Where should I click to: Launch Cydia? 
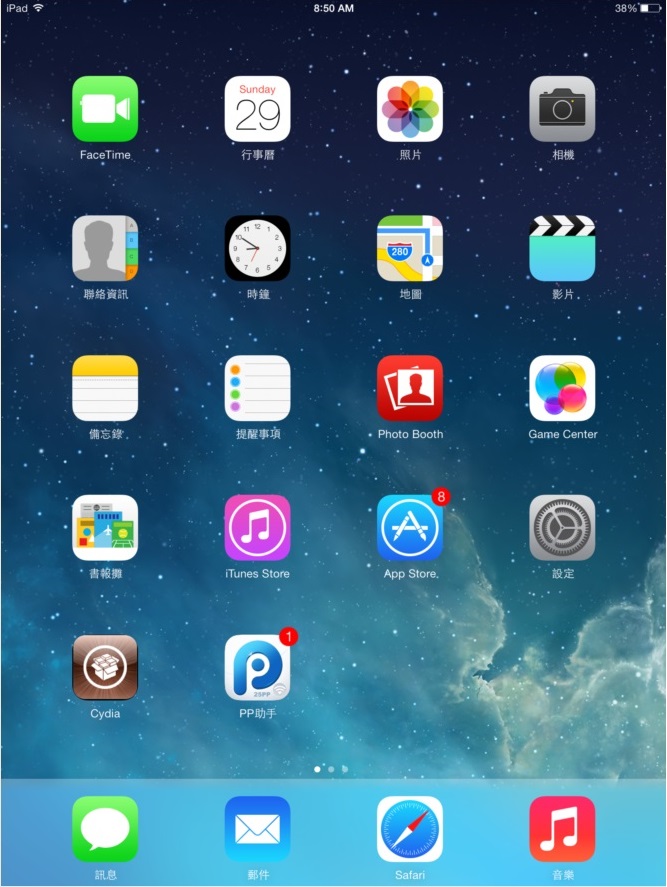pyautogui.click(x=105, y=667)
